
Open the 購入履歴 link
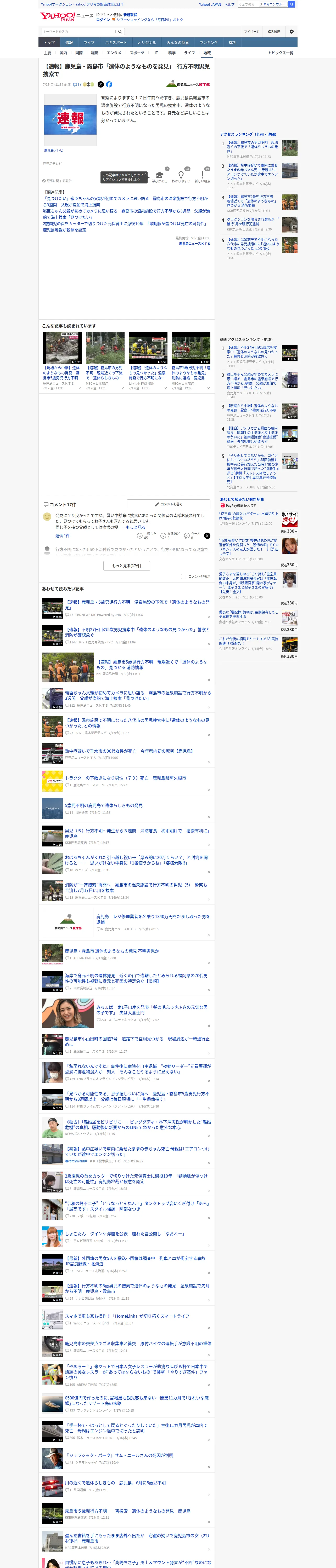pyautogui.click(x=274, y=32)
